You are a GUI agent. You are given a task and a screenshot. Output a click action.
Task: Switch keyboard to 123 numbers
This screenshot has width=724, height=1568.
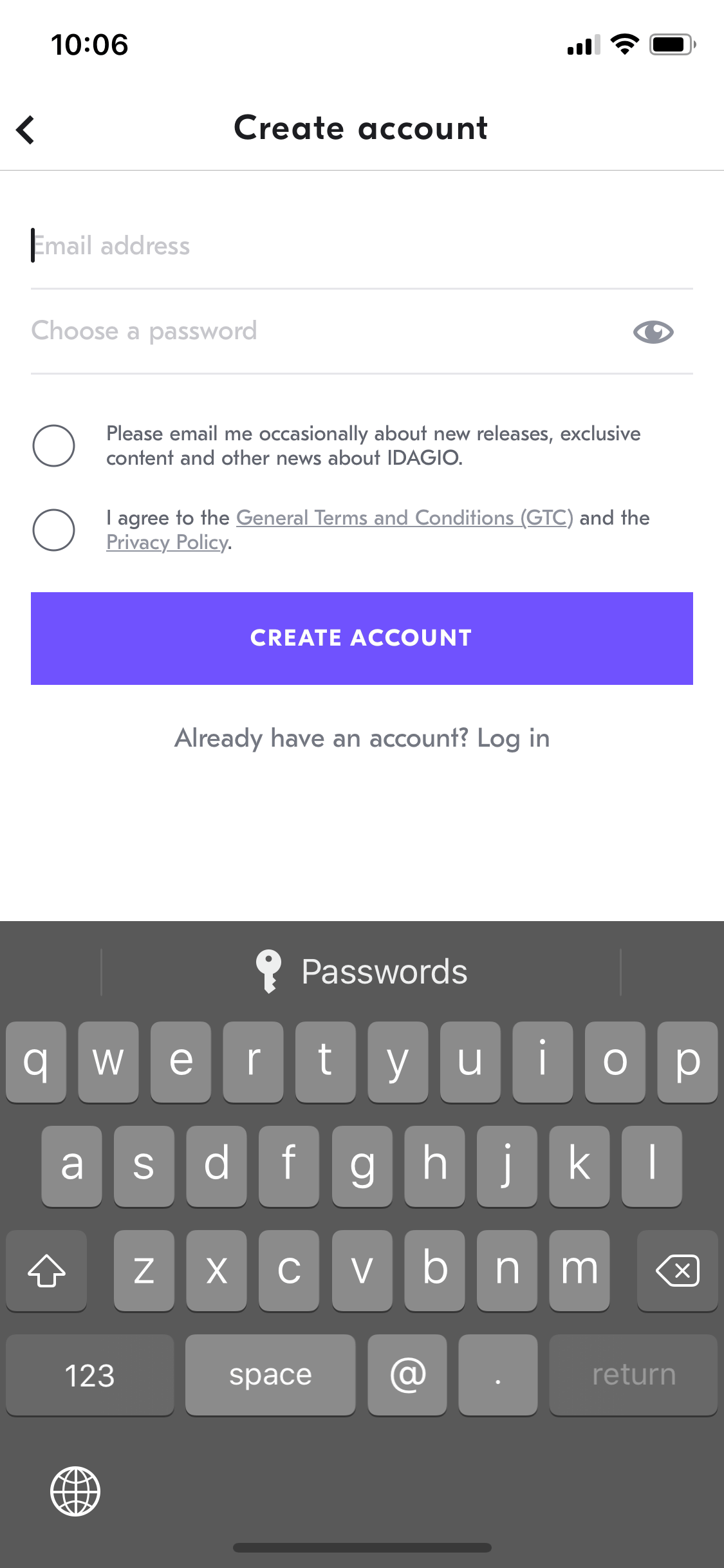[x=90, y=1375]
